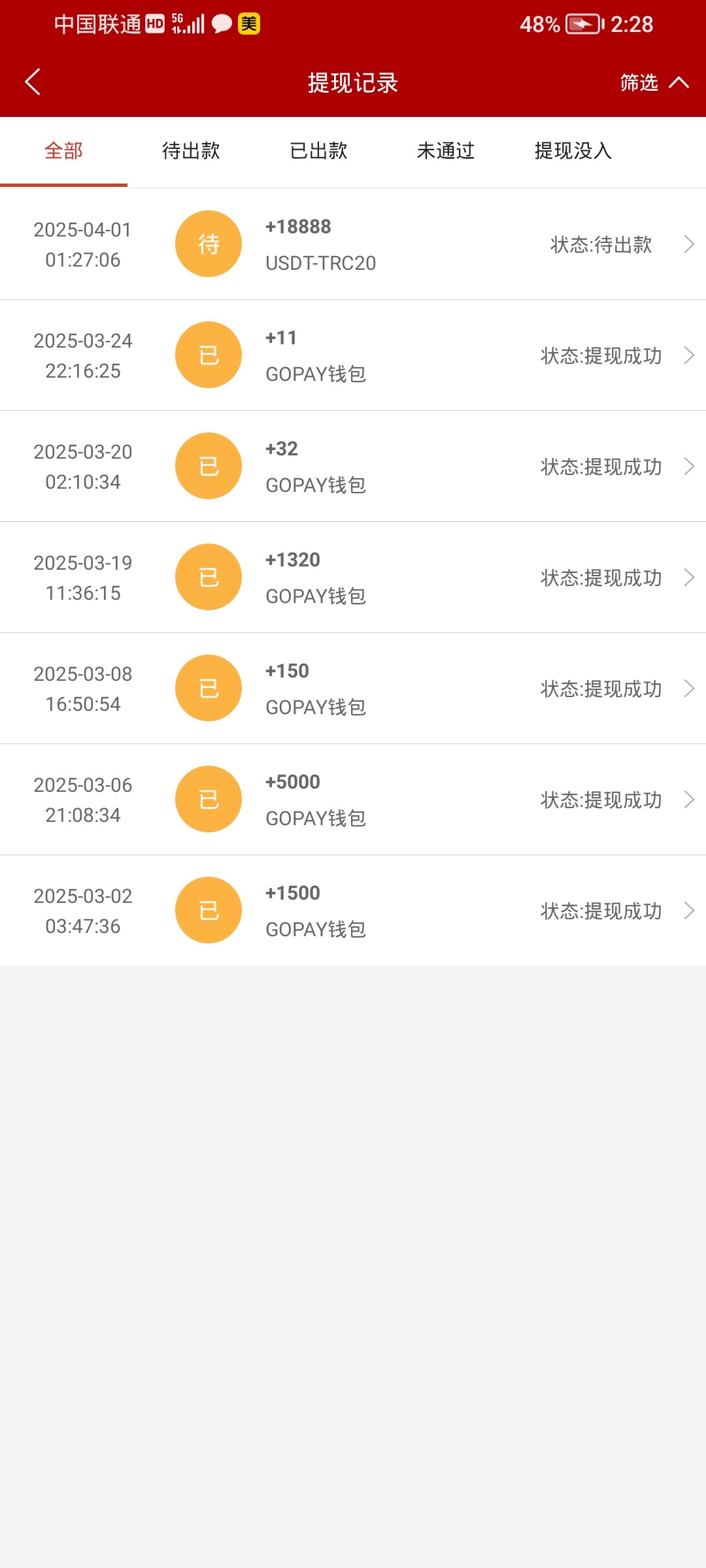View the 提现没入 tab
This screenshot has width=706, height=1568.
(x=573, y=151)
